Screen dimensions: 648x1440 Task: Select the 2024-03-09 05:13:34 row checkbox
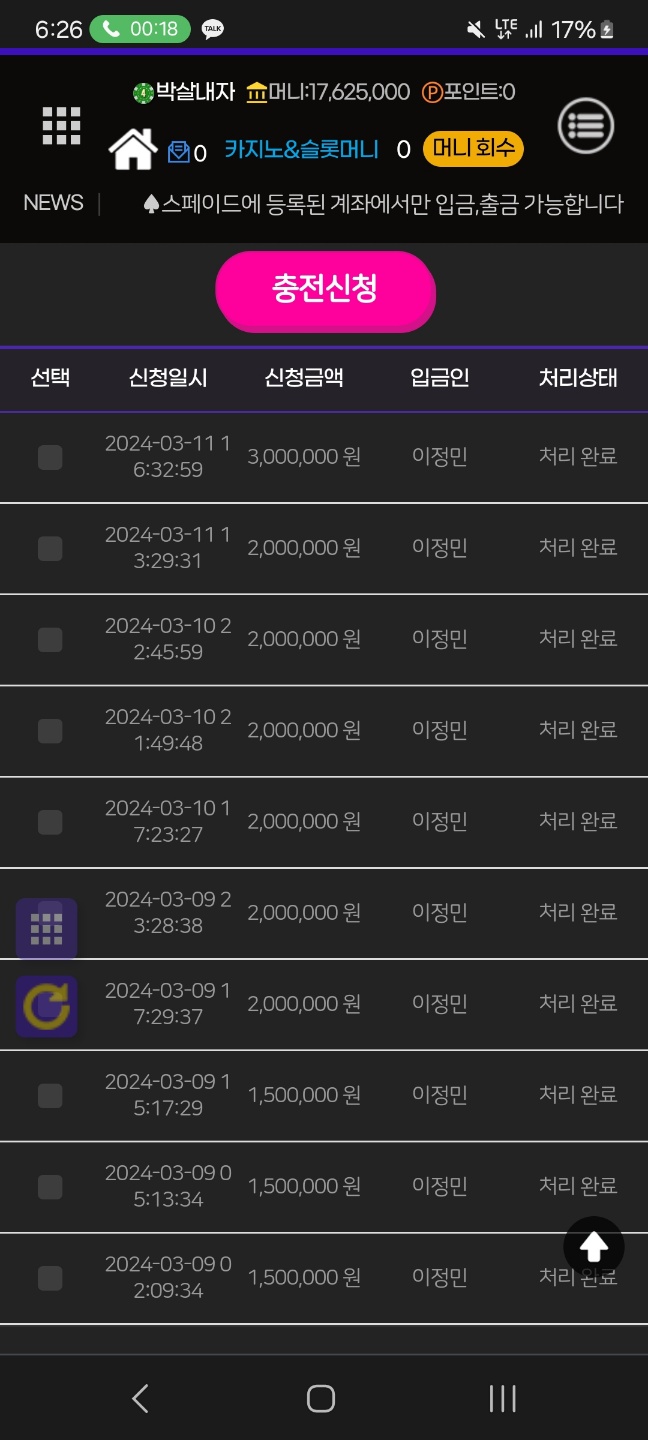(50, 1187)
